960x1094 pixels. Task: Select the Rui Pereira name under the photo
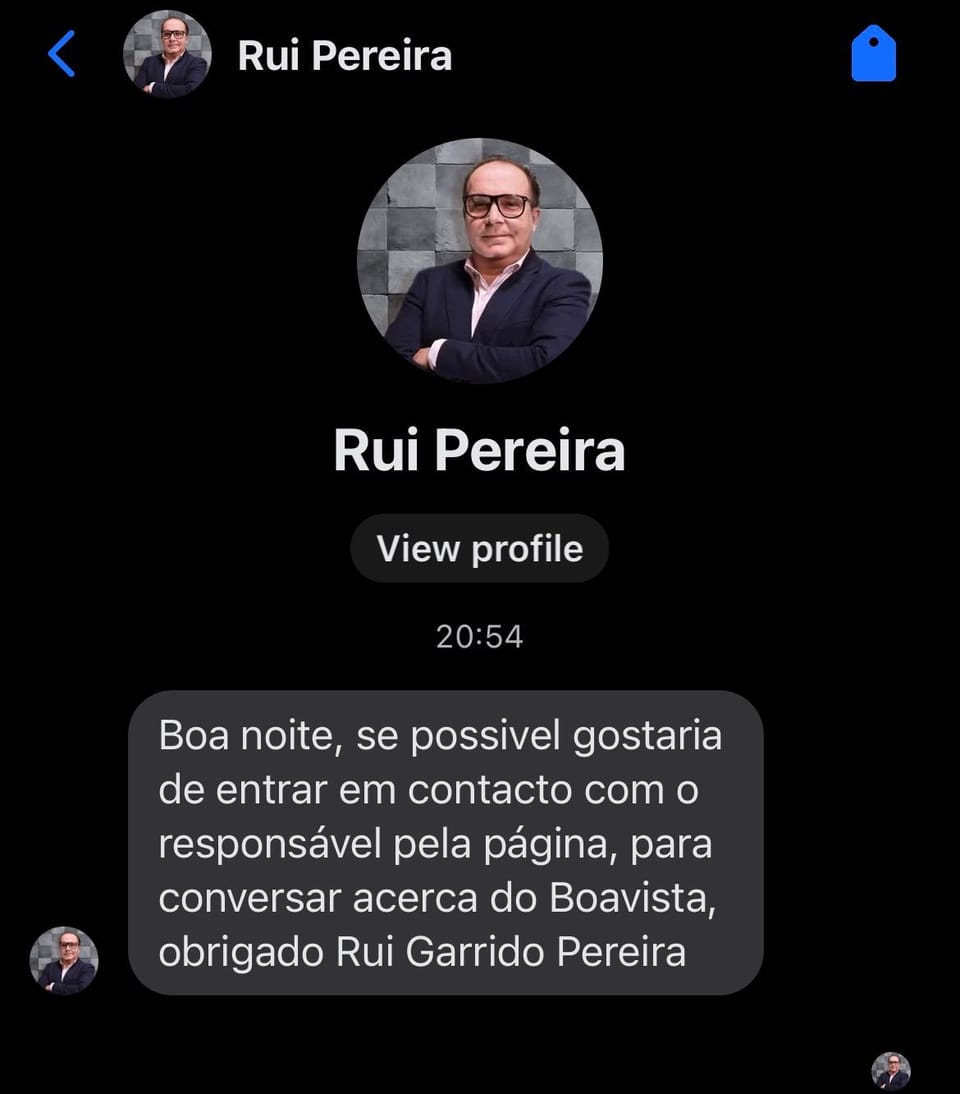point(479,450)
